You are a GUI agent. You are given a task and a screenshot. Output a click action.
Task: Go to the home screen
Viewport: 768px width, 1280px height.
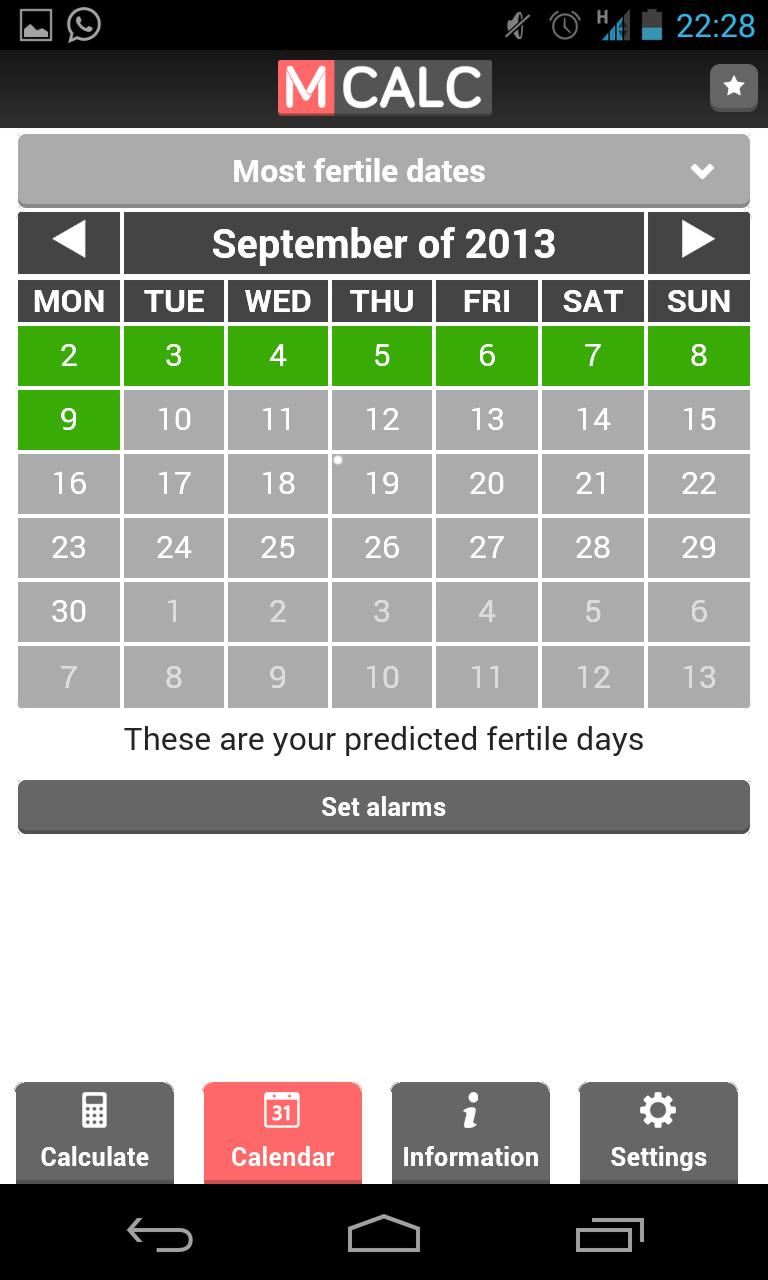pos(384,1235)
